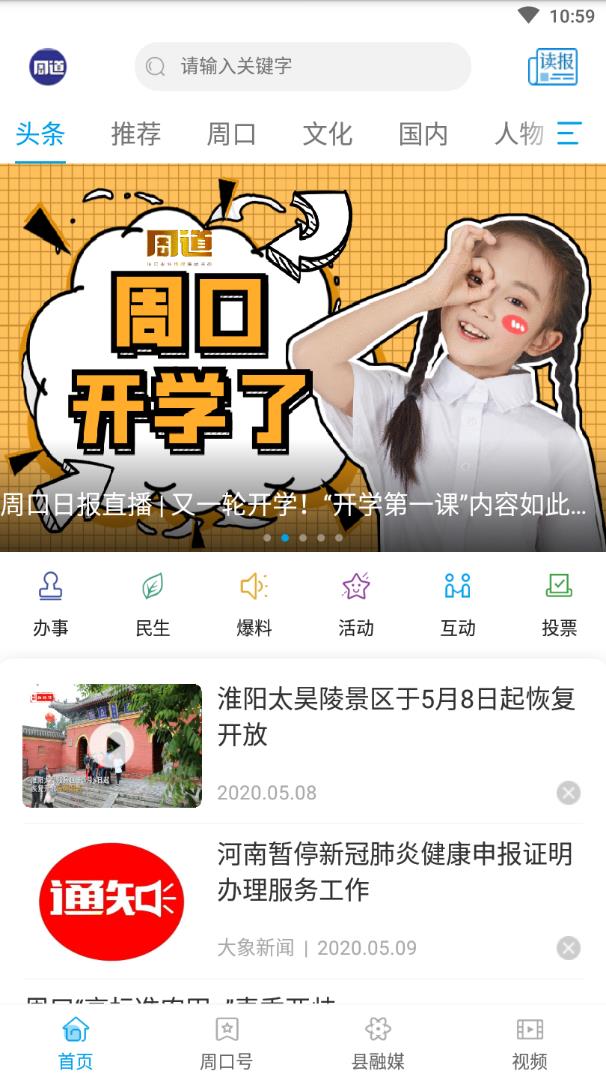Open the 淮阳太昊陵景区 reopening article
The image size is (606, 1080).
(395, 717)
